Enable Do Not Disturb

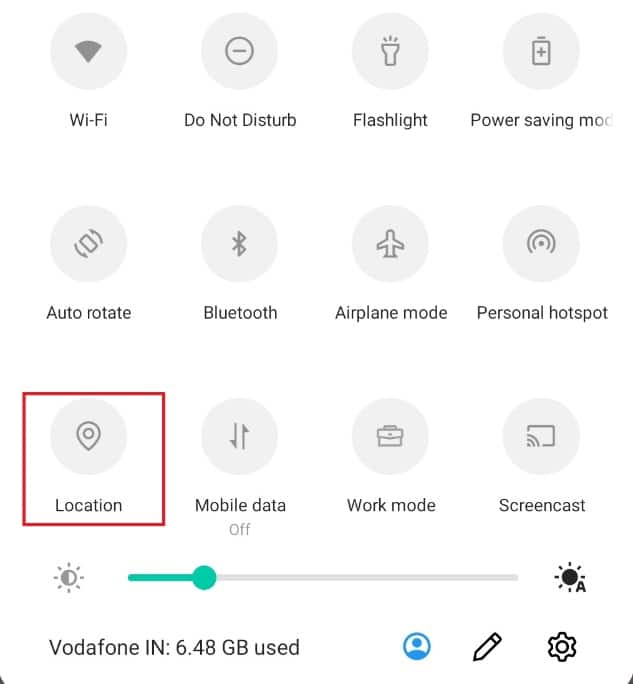(239, 52)
